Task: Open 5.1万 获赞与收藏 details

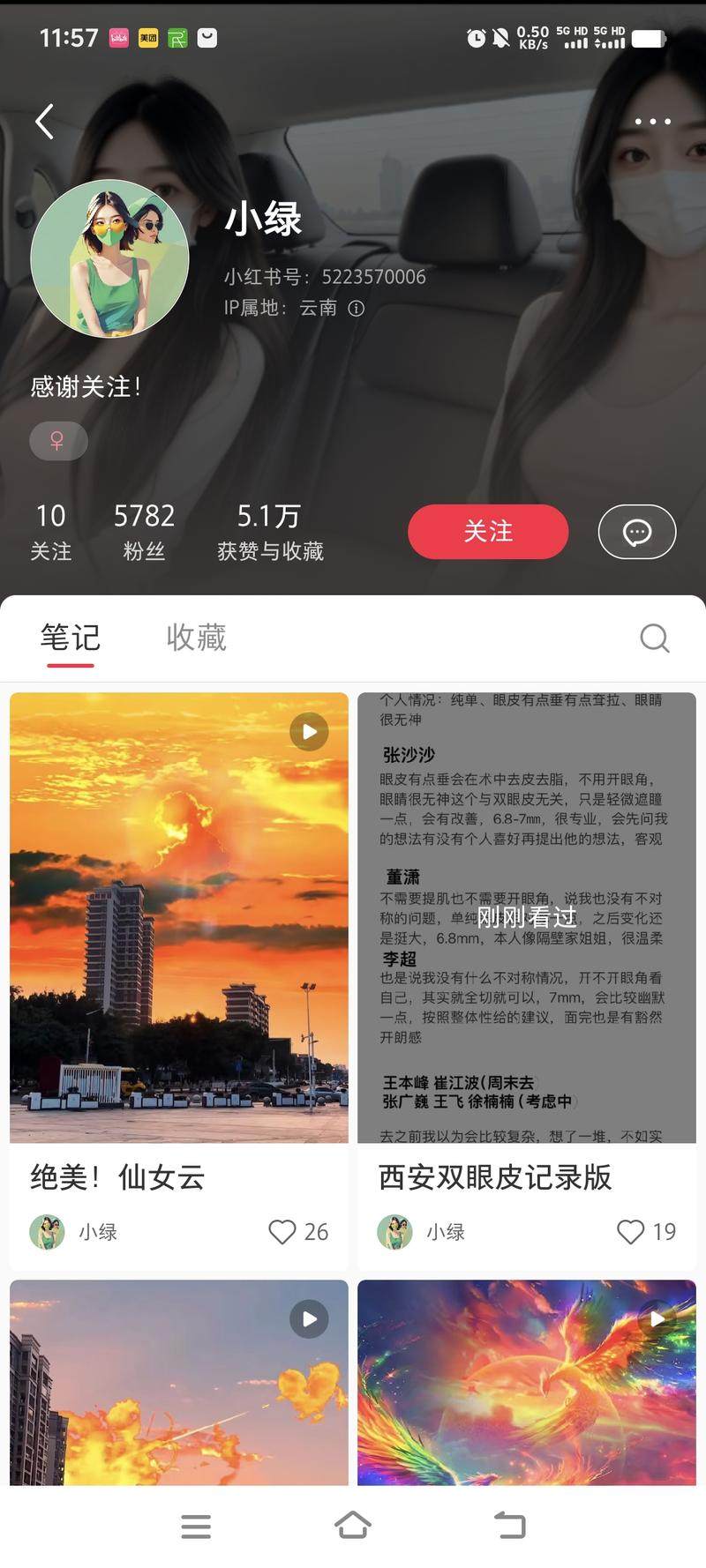Action: [270, 531]
